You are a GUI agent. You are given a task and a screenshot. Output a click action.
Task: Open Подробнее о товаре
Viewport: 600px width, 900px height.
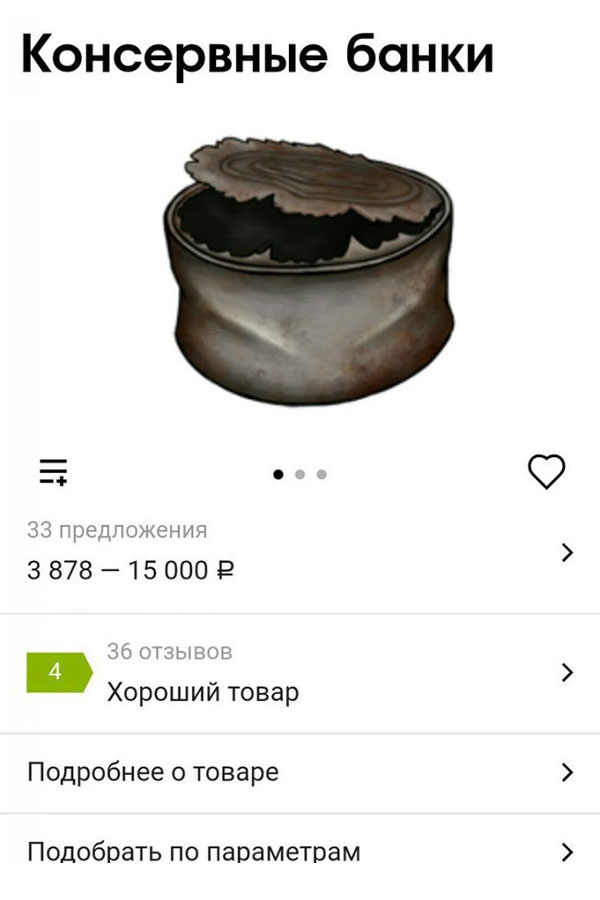pos(300,773)
